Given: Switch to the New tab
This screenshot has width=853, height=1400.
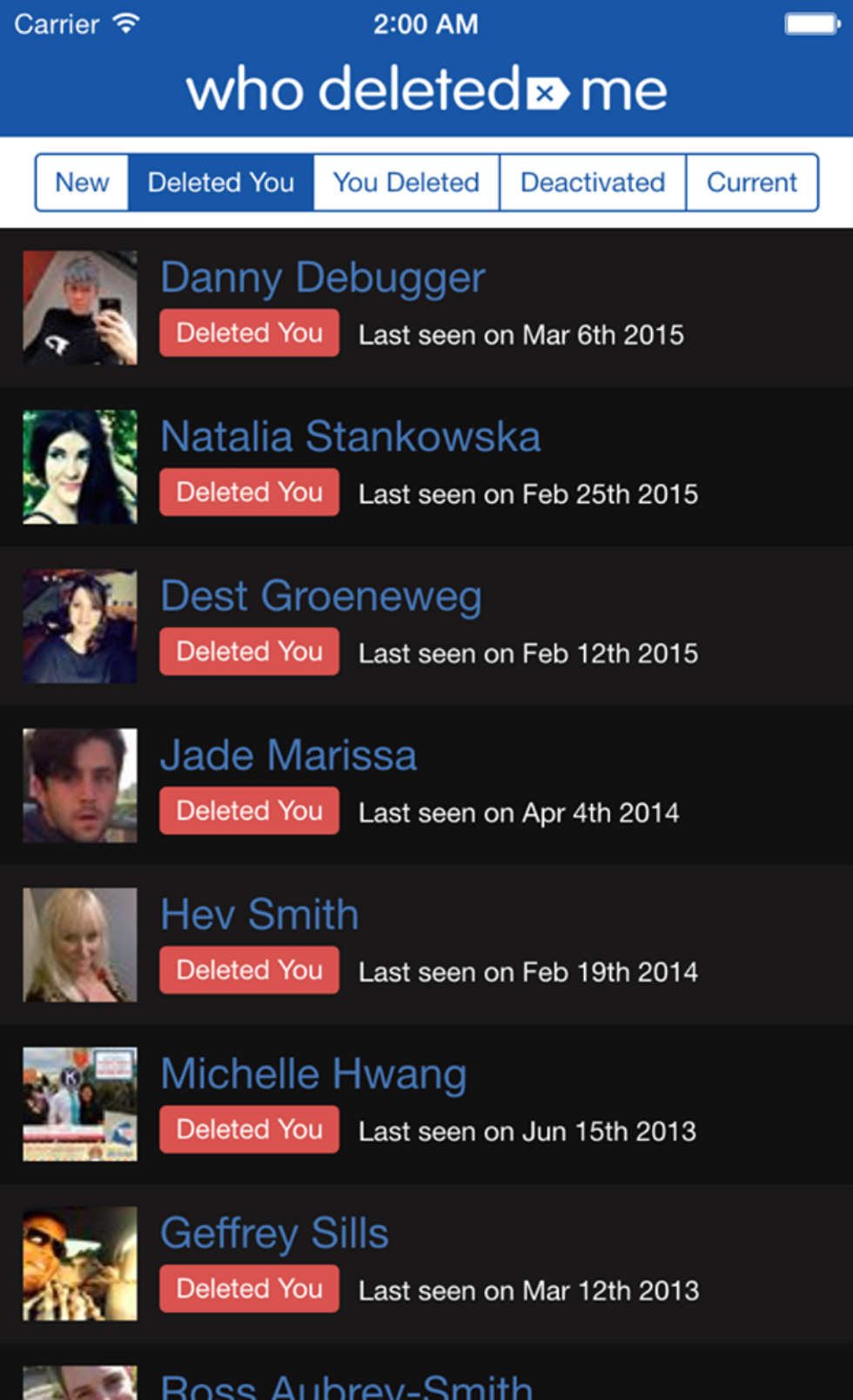Looking at the screenshot, I should [x=82, y=183].
